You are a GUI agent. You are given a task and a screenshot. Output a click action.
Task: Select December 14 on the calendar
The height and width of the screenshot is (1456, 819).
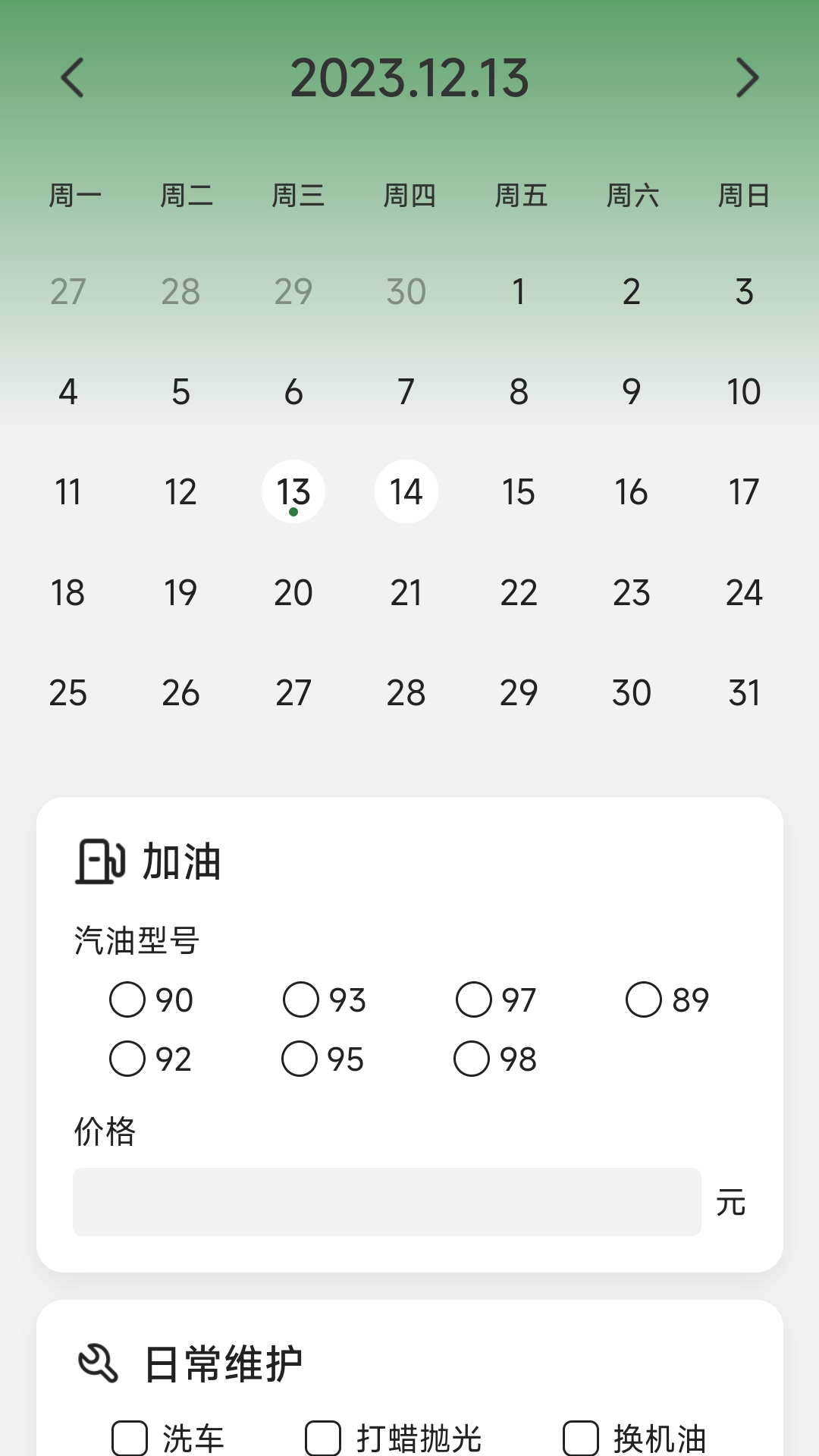click(x=406, y=491)
